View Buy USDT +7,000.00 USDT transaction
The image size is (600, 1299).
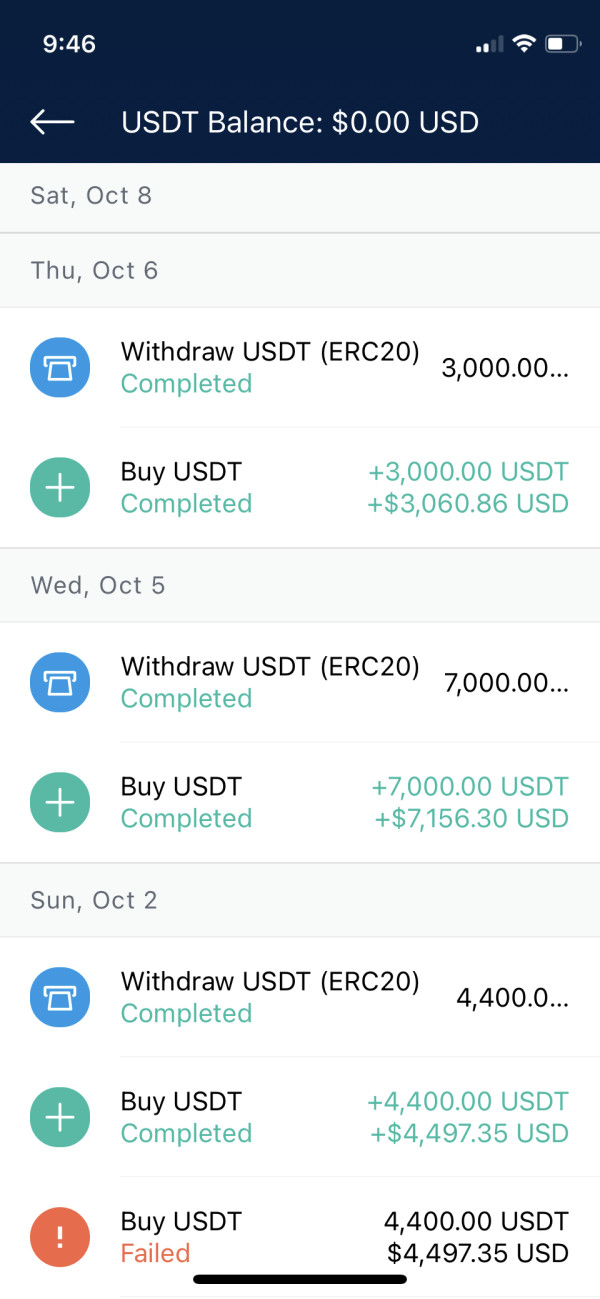[300, 803]
